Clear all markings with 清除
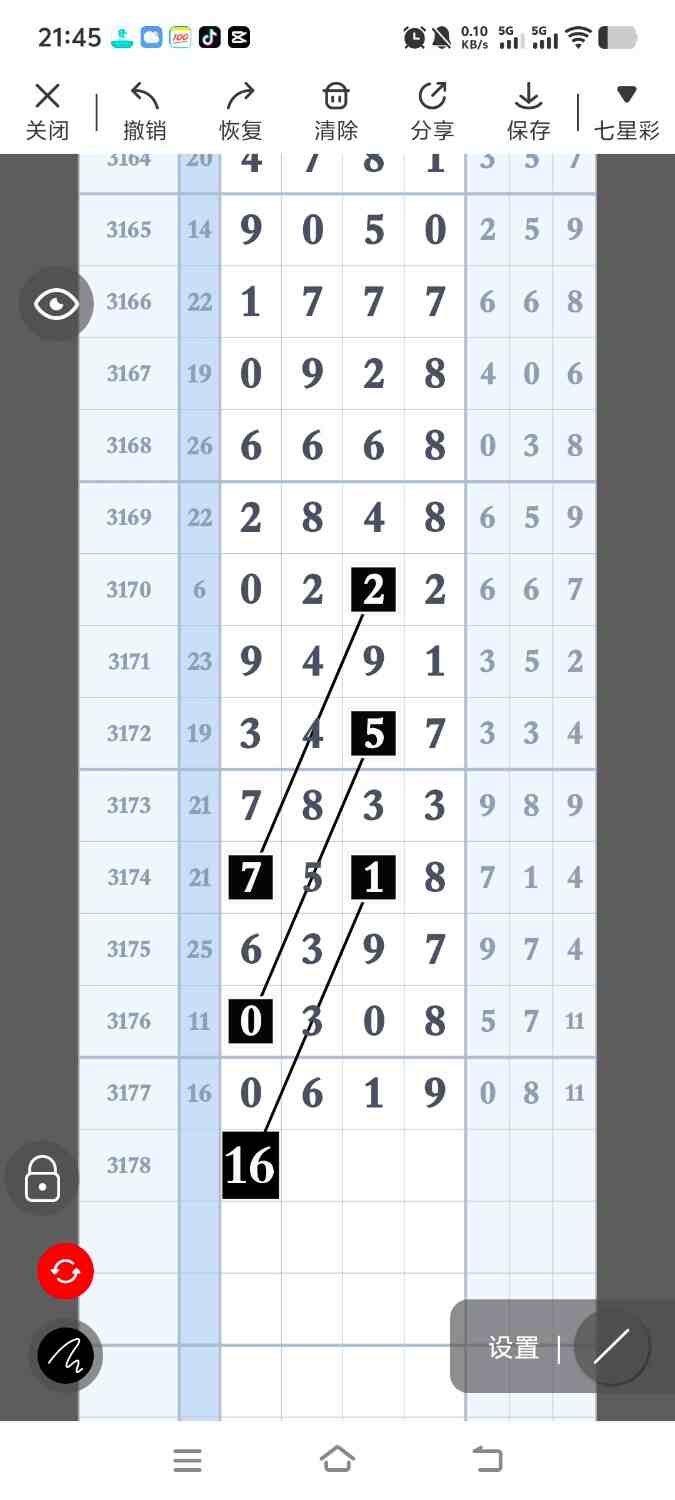This screenshot has height=1500, width=675. click(336, 110)
